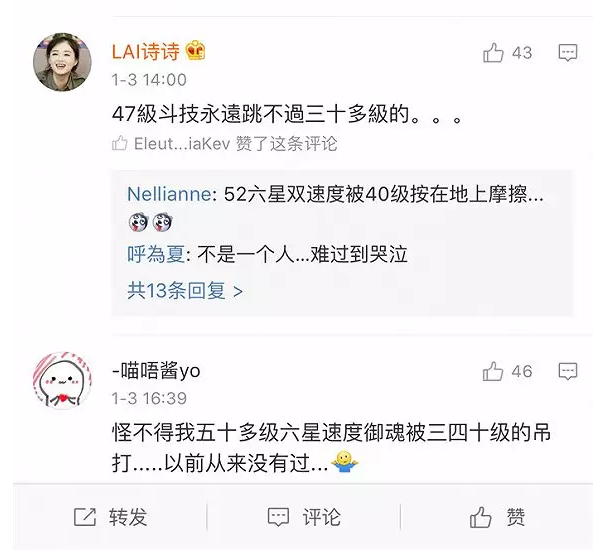The width and height of the screenshot is (605, 560).
Task: Tap 赞 to like the post
Action: 498,516
